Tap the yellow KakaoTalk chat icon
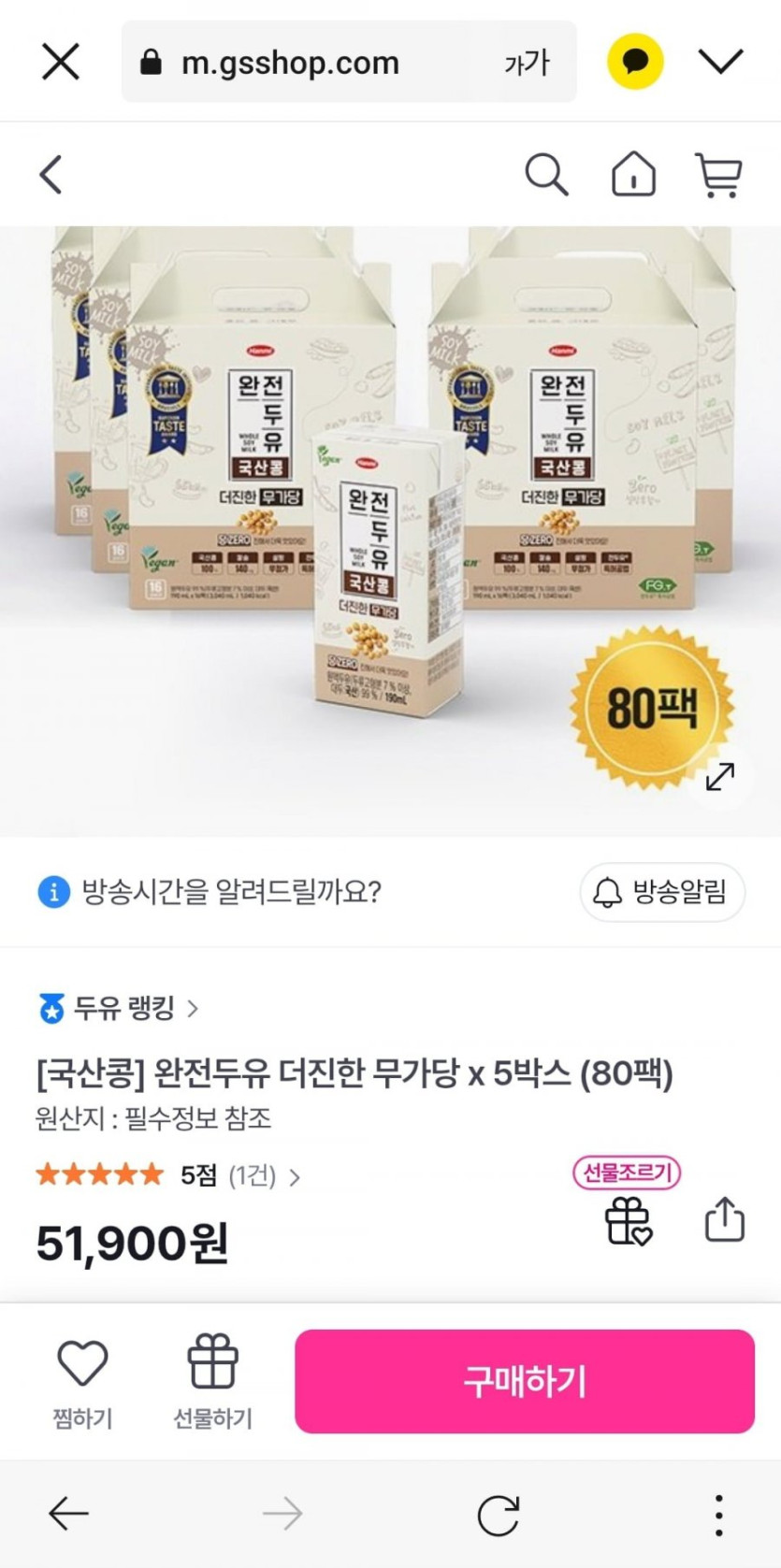The image size is (781, 1568). [x=636, y=62]
